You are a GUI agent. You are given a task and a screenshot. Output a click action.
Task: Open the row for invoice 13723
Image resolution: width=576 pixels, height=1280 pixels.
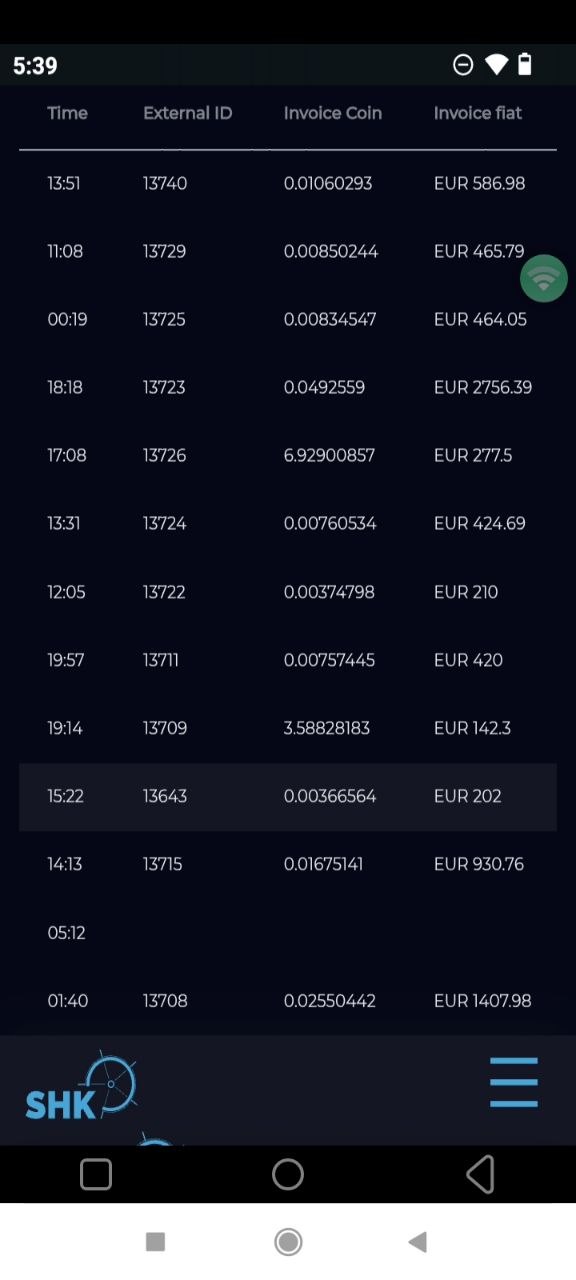click(x=288, y=387)
